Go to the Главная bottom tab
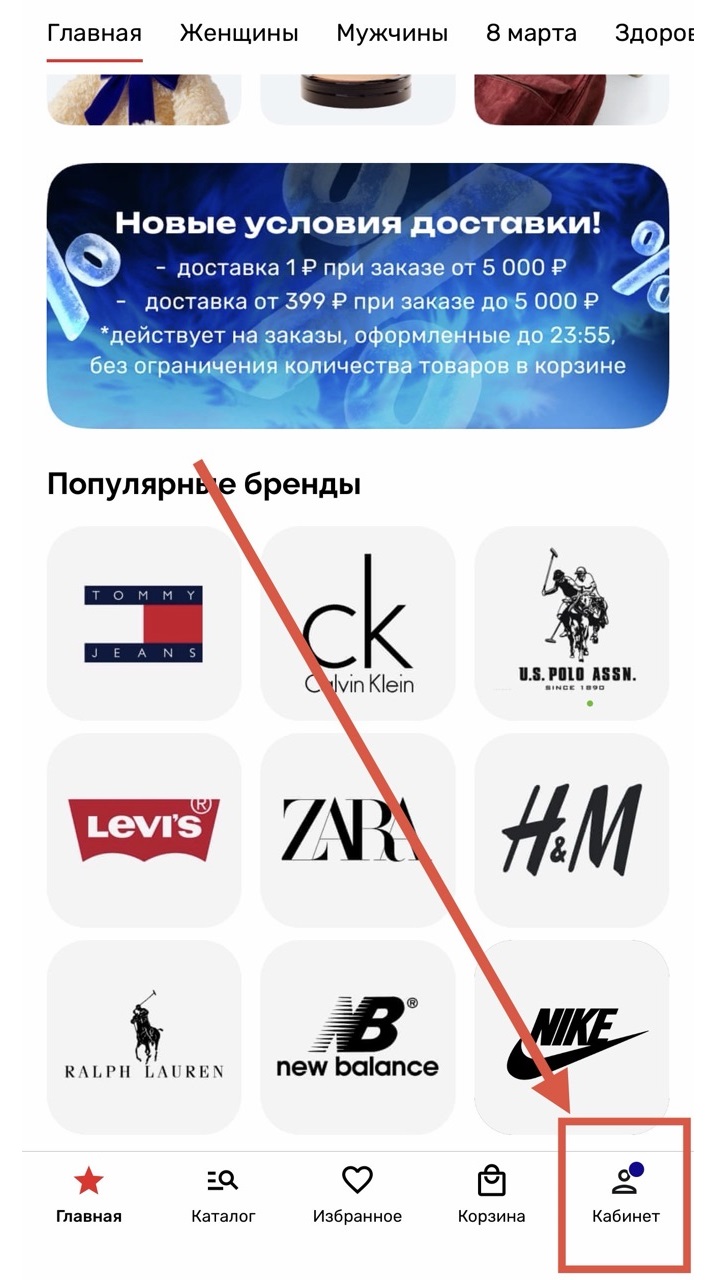 89,1196
